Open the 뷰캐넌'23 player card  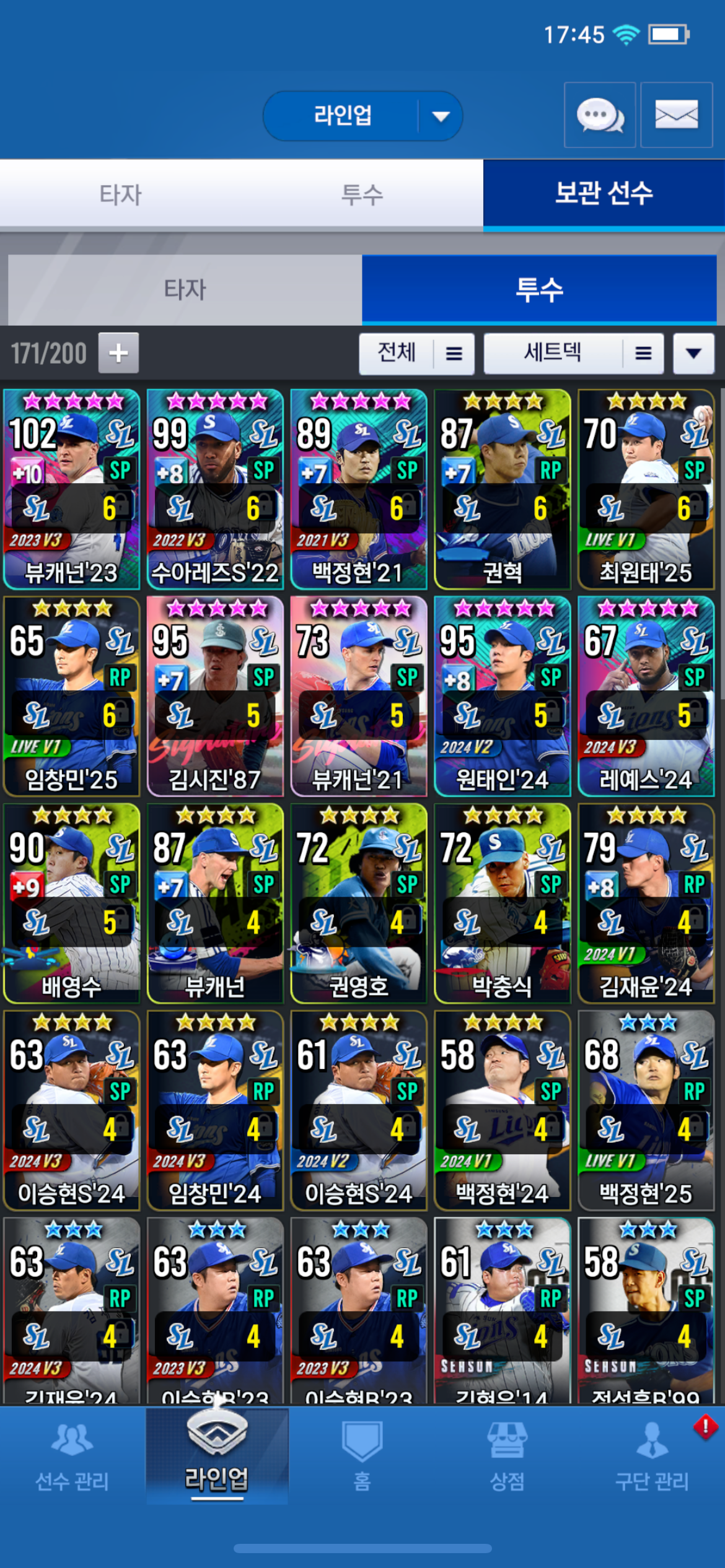pyautogui.click(x=71, y=489)
